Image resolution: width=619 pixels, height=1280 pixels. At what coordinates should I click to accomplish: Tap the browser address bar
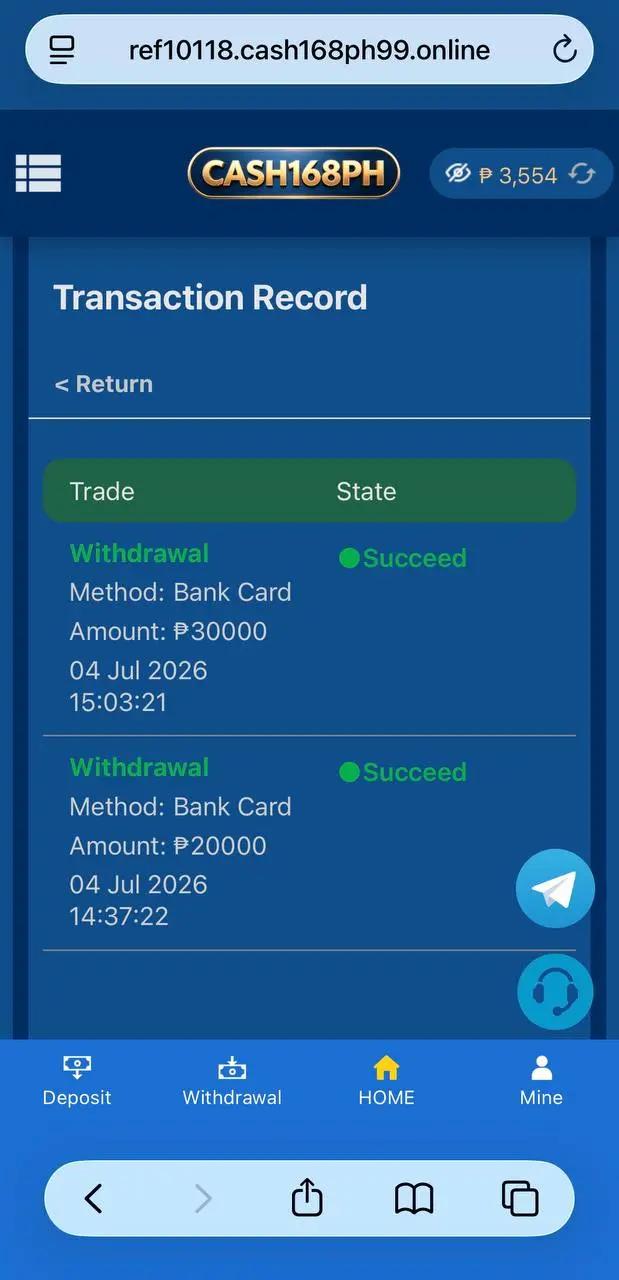tap(309, 49)
